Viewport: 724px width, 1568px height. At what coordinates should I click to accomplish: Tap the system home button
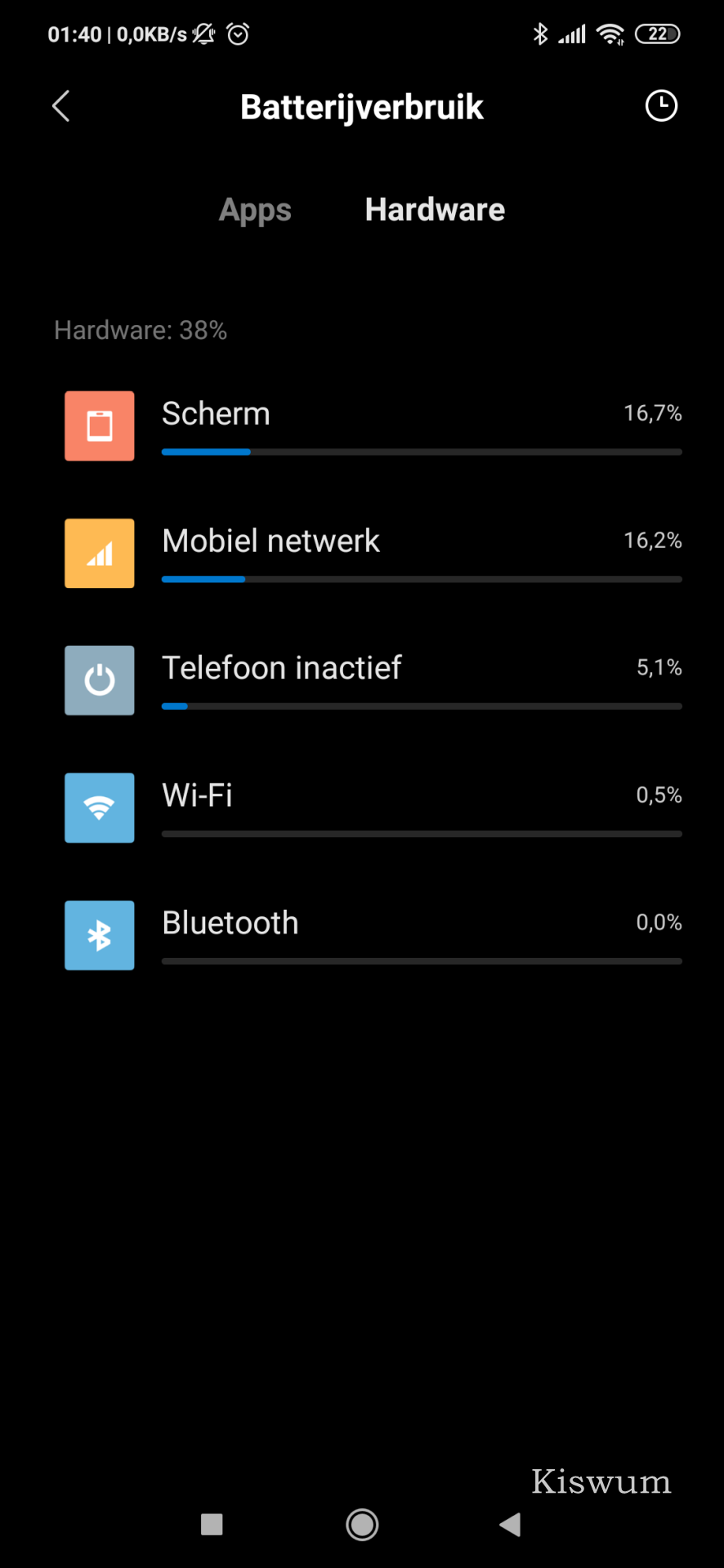click(x=362, y=1524)
